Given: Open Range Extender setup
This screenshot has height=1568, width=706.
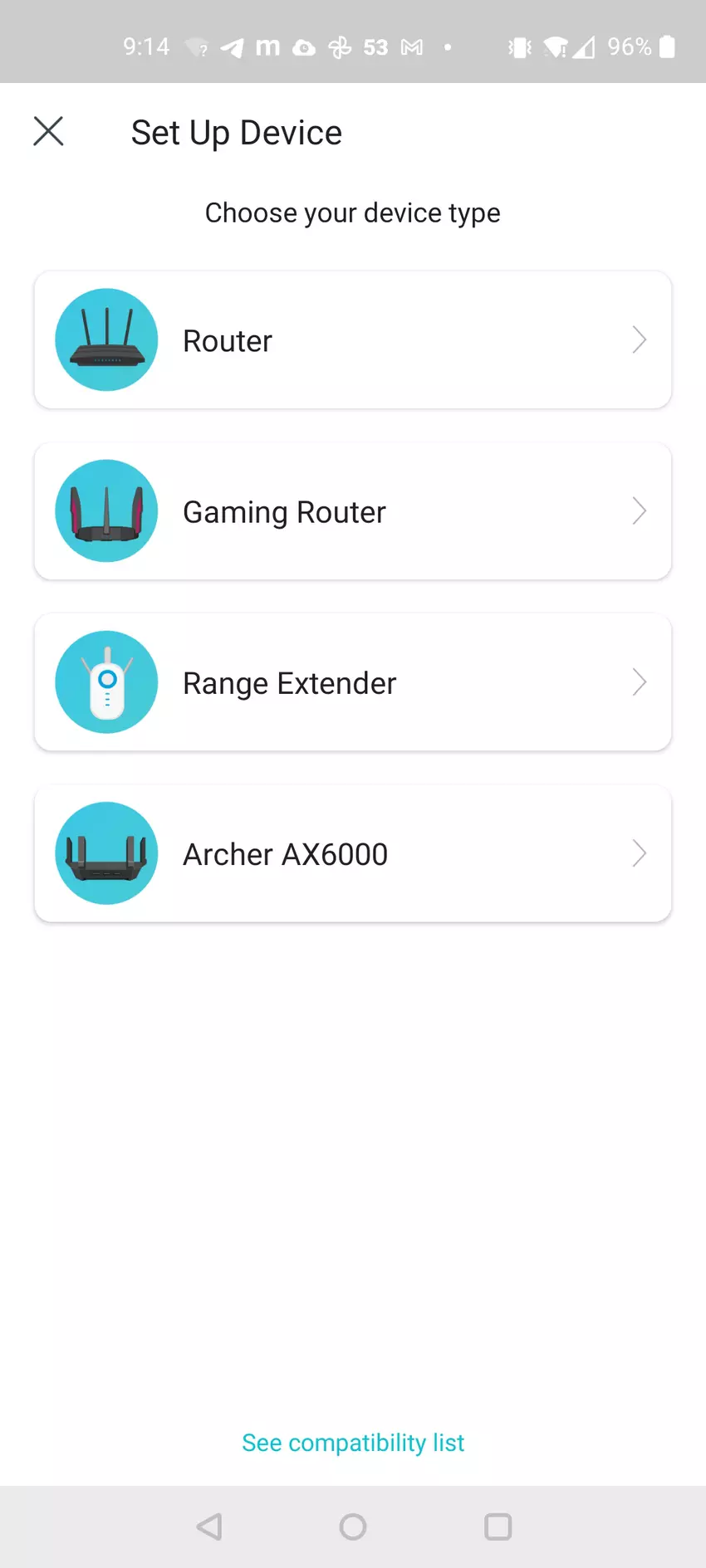Looking at the screenshot, I should click(x=352, y=682).
